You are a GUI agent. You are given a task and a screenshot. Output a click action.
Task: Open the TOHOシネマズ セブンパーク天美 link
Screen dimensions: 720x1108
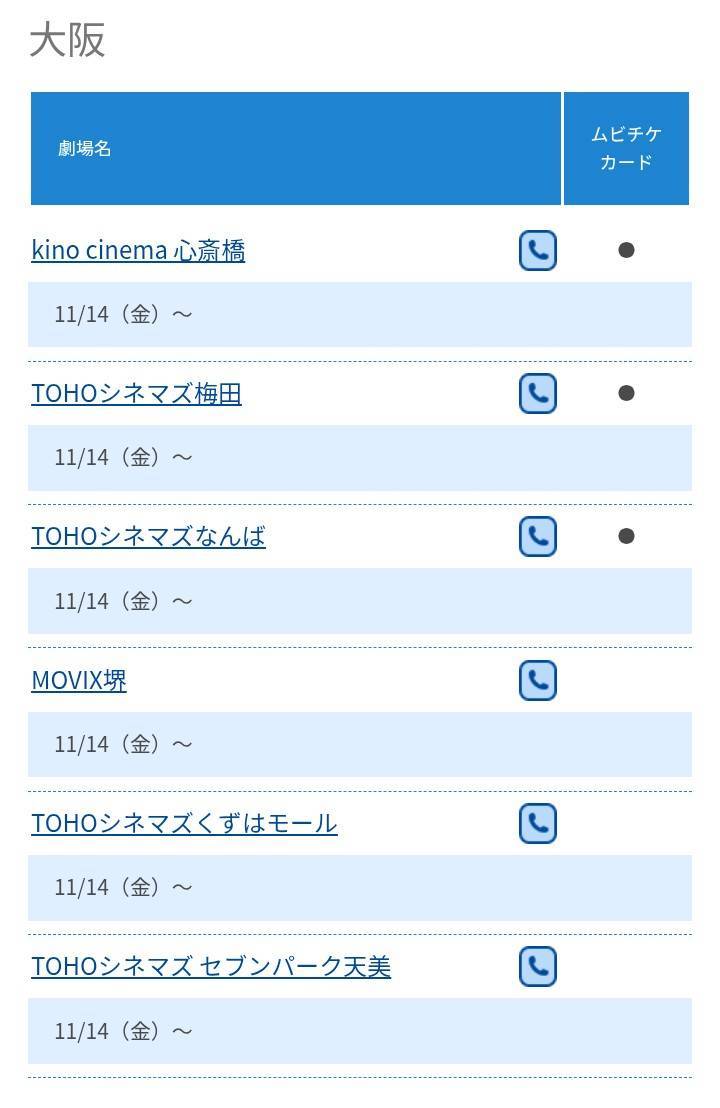[211, 966]
